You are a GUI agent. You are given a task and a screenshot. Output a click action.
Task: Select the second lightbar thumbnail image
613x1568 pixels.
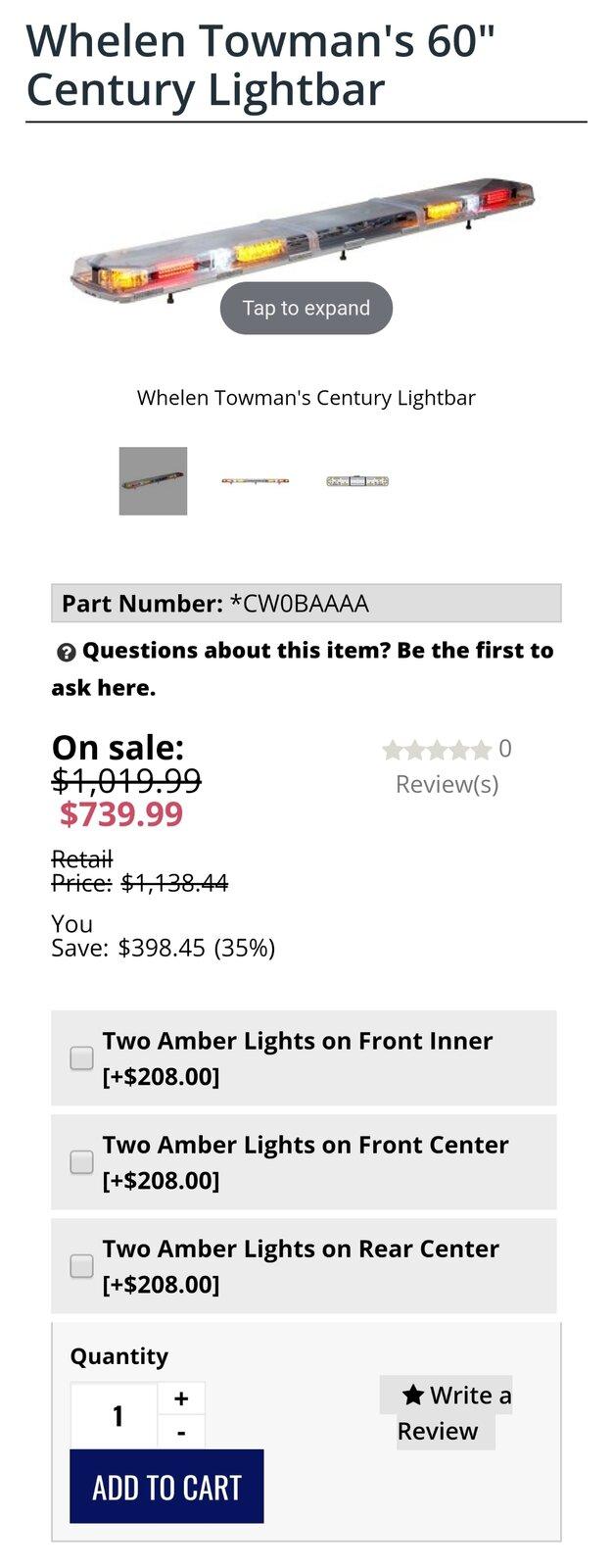(x=255, y=481)
